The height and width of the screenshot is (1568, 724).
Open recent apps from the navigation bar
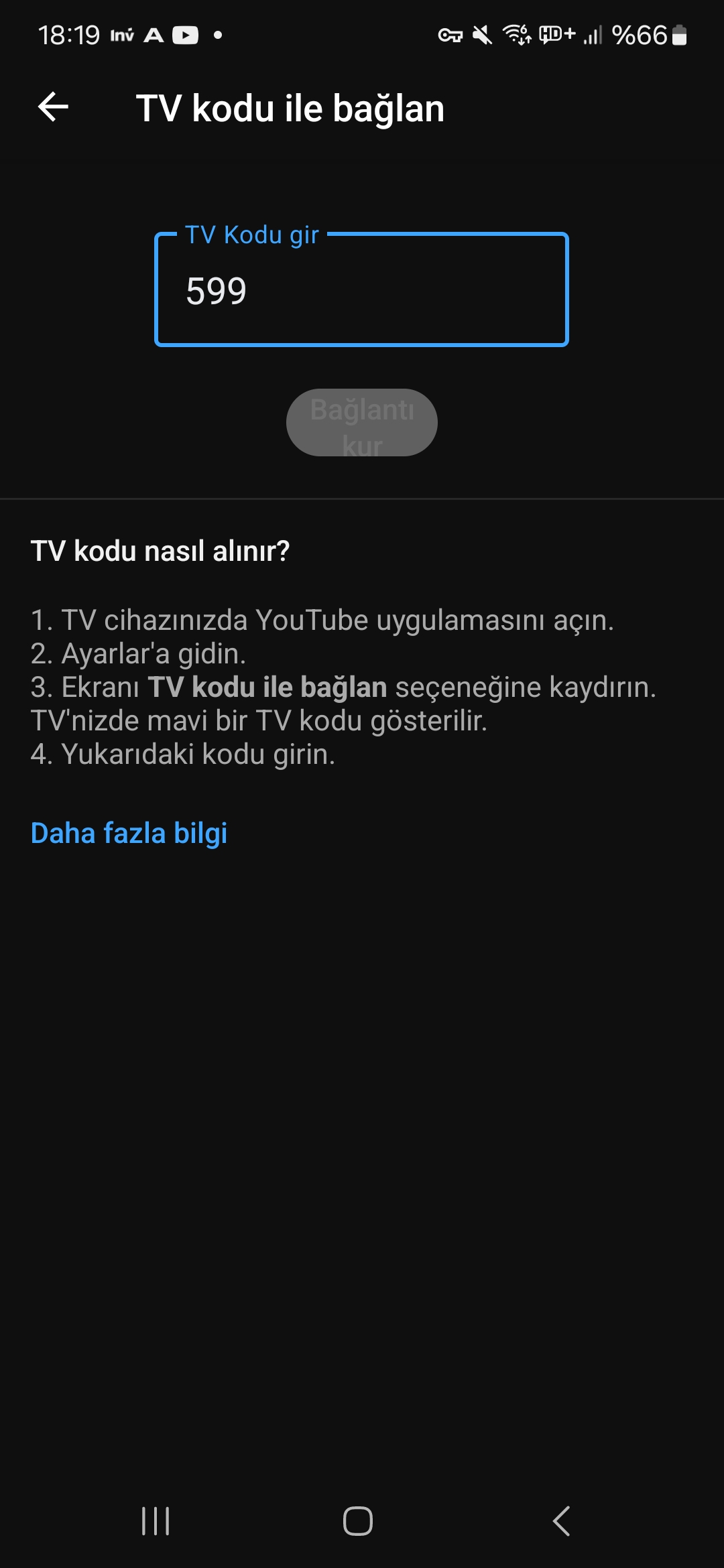point(156,1520)
